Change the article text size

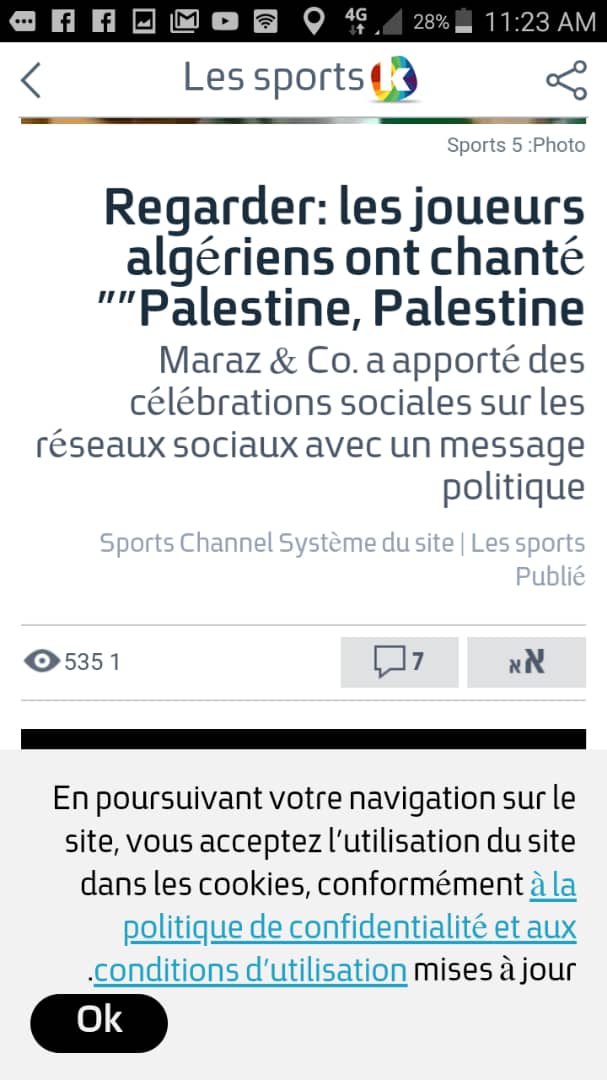tap(526, 662)
